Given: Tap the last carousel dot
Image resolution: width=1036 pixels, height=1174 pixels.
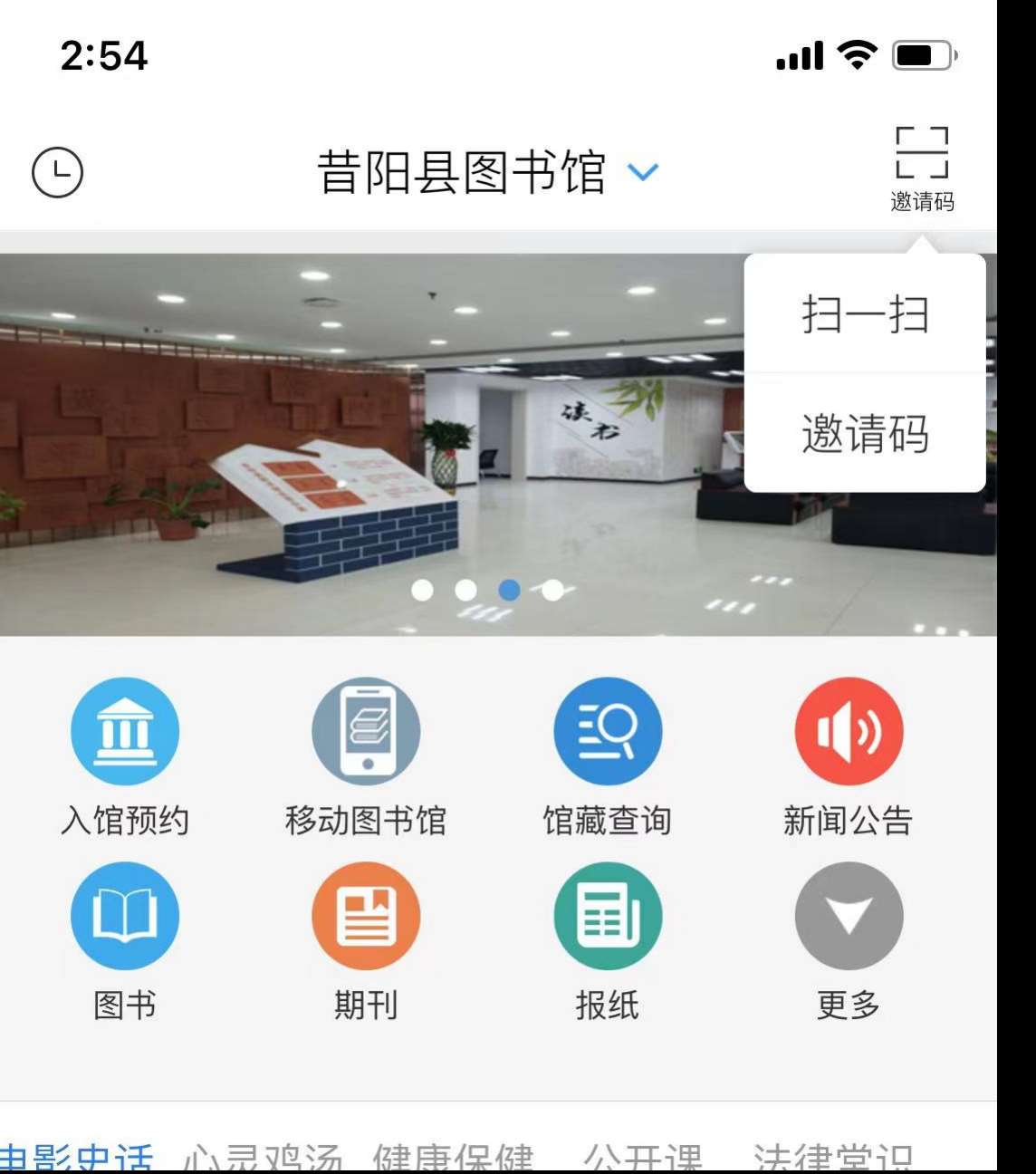Looking at the screenshot, I should pos(552,590).
